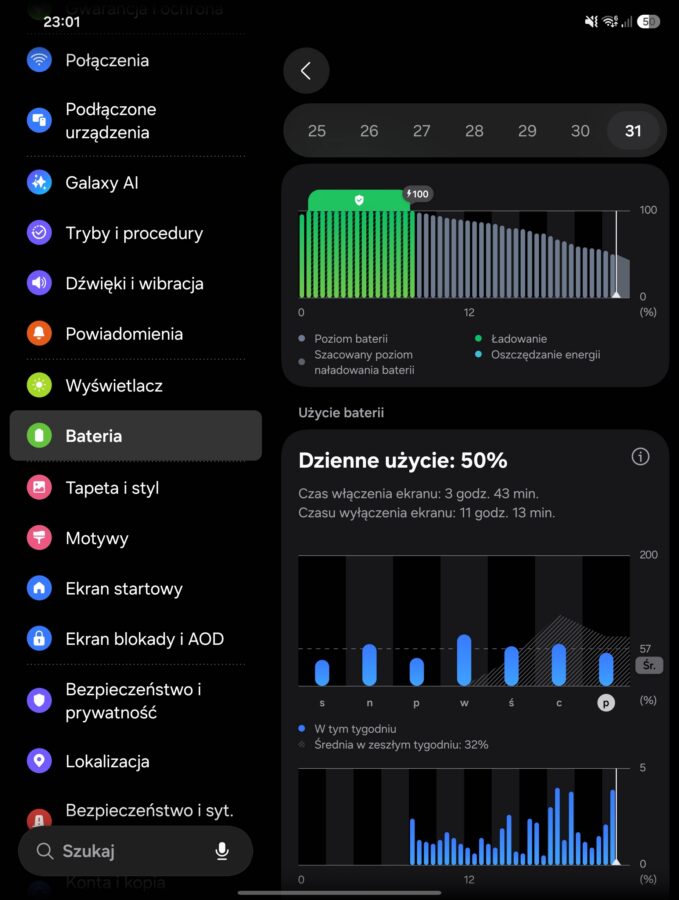Open Dźwięki i wibracja settings
The height and width of the screenshot is (900, 679).
[x=135, y=283]
